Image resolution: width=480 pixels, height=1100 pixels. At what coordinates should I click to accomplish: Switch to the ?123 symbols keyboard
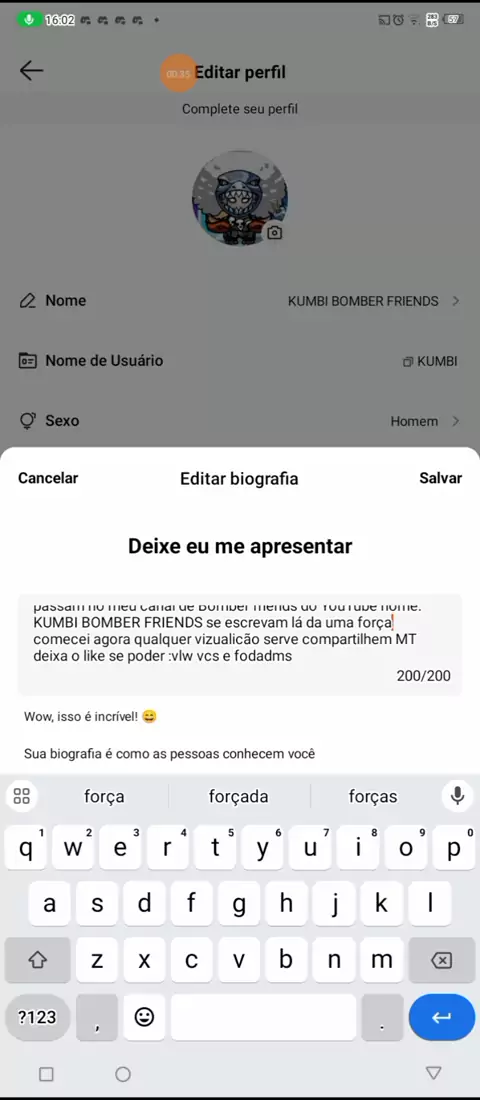coord(37,1017)
